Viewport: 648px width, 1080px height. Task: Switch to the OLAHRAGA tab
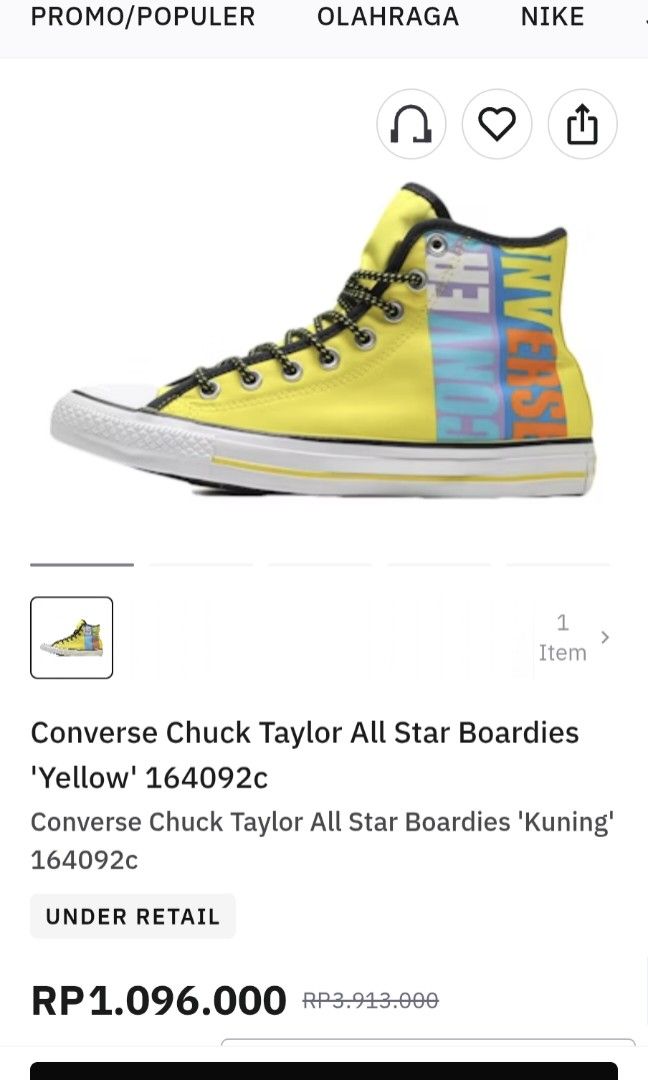pos(388,17)
